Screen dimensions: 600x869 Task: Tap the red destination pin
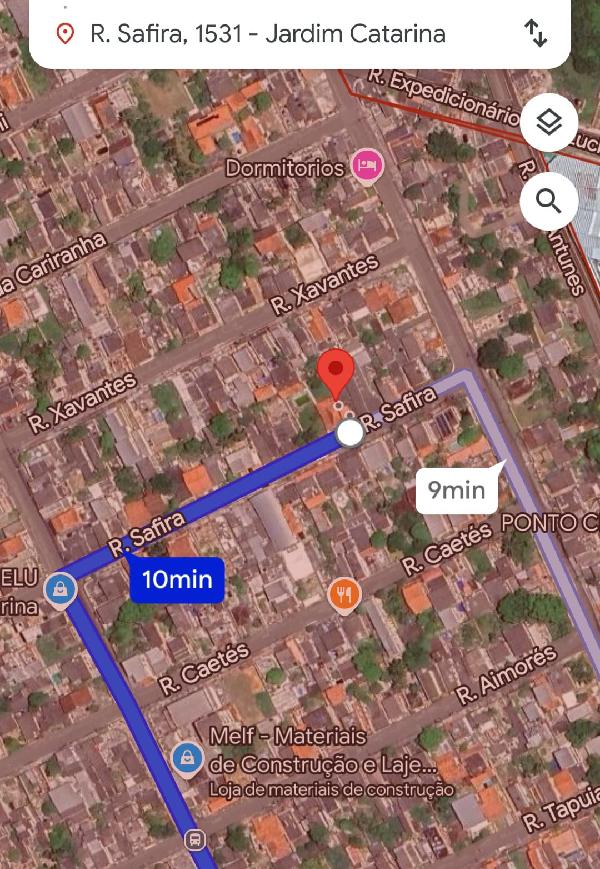click(x=336, y=374)
